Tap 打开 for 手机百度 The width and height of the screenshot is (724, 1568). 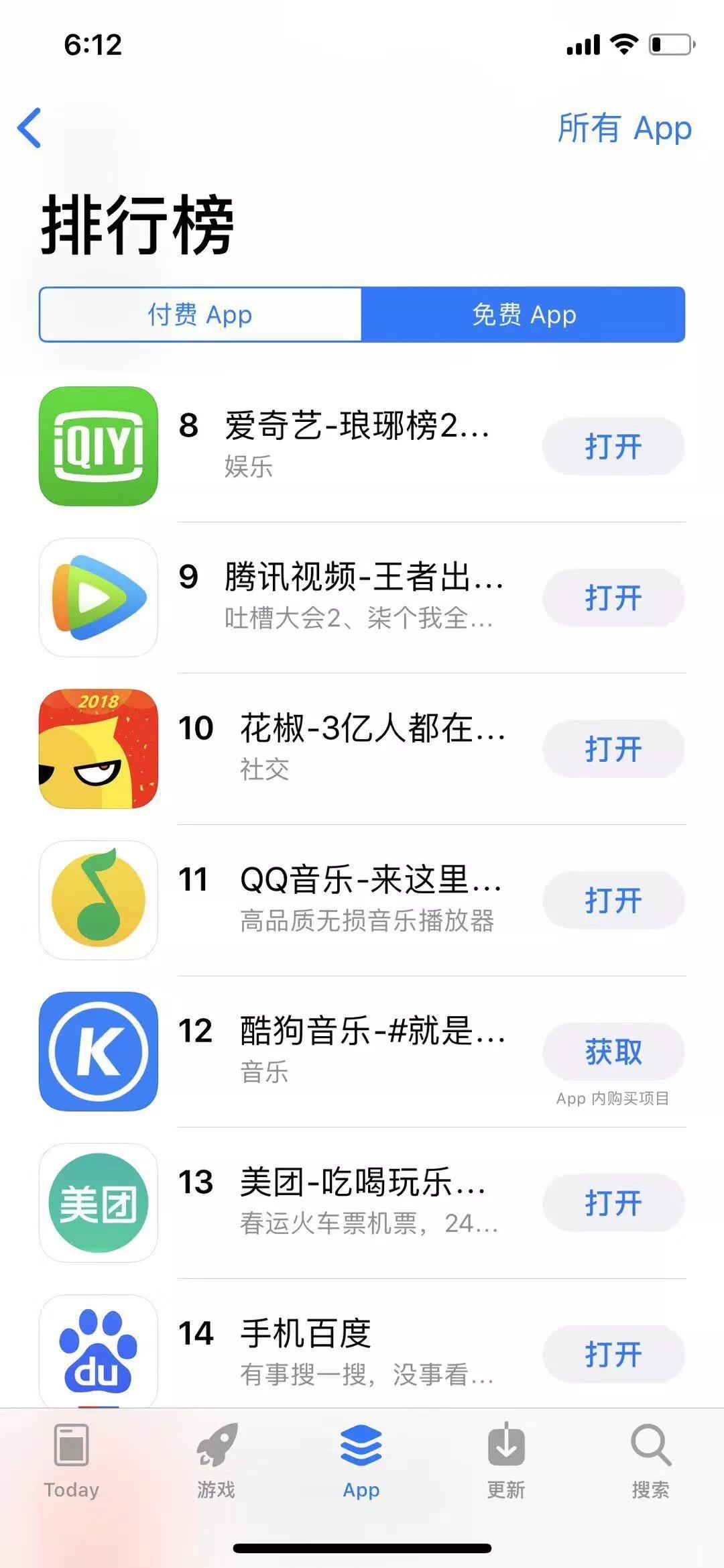[x=613, y=1354]
